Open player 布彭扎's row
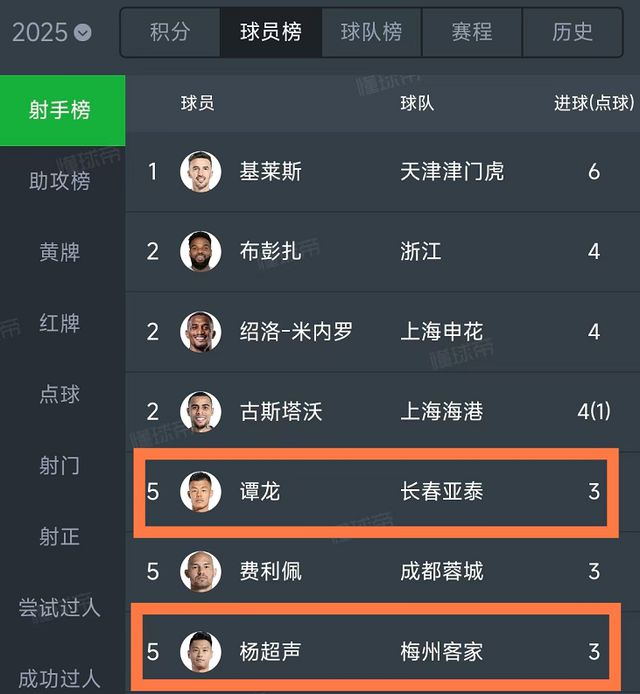The image size is (640, 694). [380, 251]
